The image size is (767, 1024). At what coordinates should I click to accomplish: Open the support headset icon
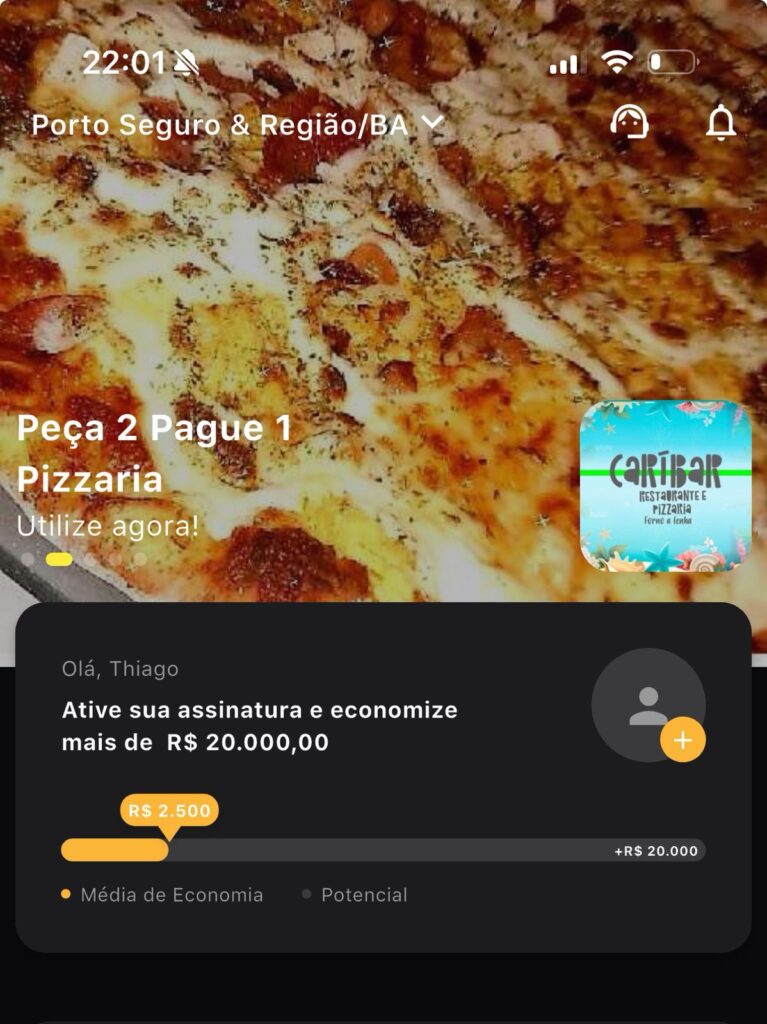[x=631, y=124]
